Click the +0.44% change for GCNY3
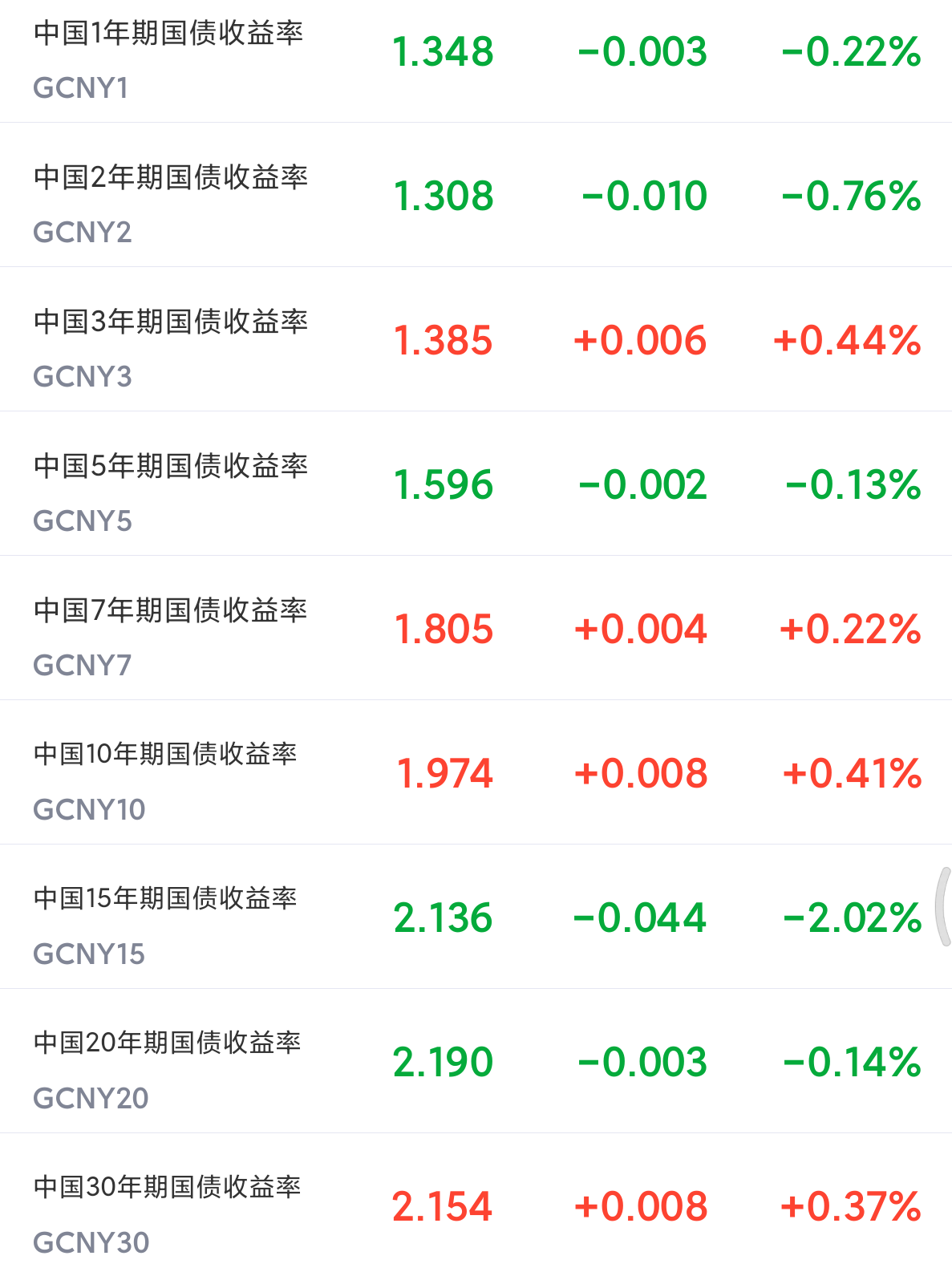This screenshot has height=1276, width=952. 846,339
